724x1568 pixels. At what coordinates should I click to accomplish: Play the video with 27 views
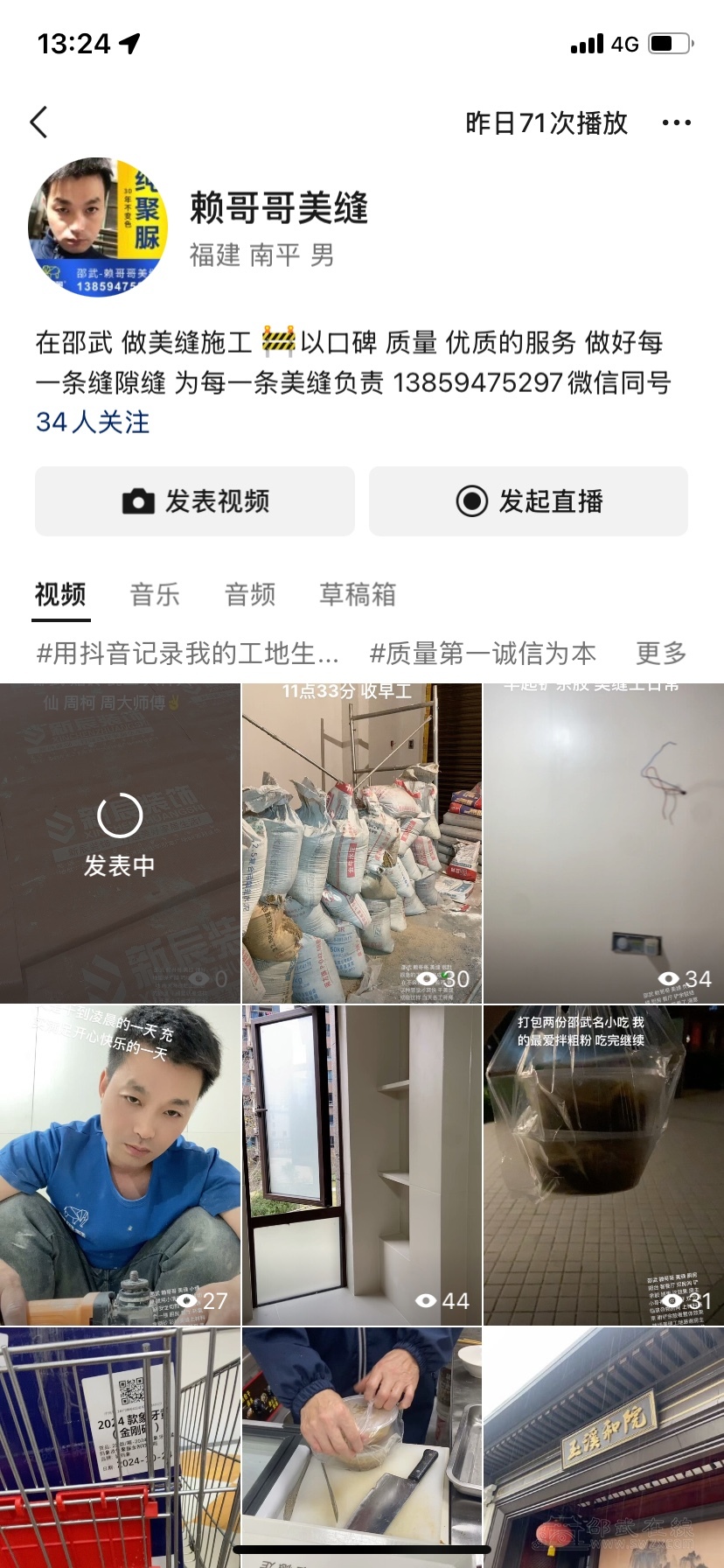[x=120, y=1165]
